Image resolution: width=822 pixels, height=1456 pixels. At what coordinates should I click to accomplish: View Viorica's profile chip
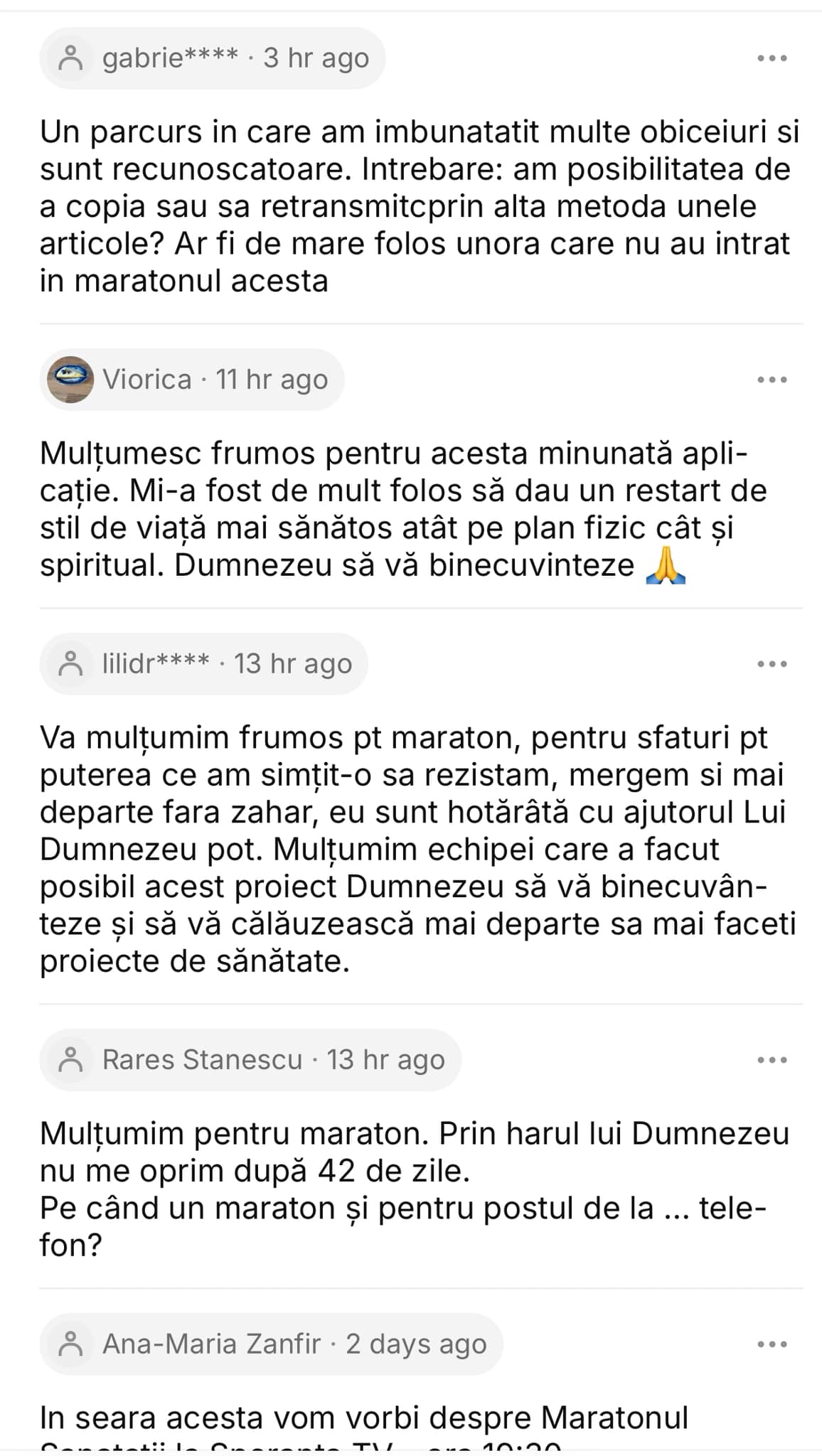(x=191, y=380)
